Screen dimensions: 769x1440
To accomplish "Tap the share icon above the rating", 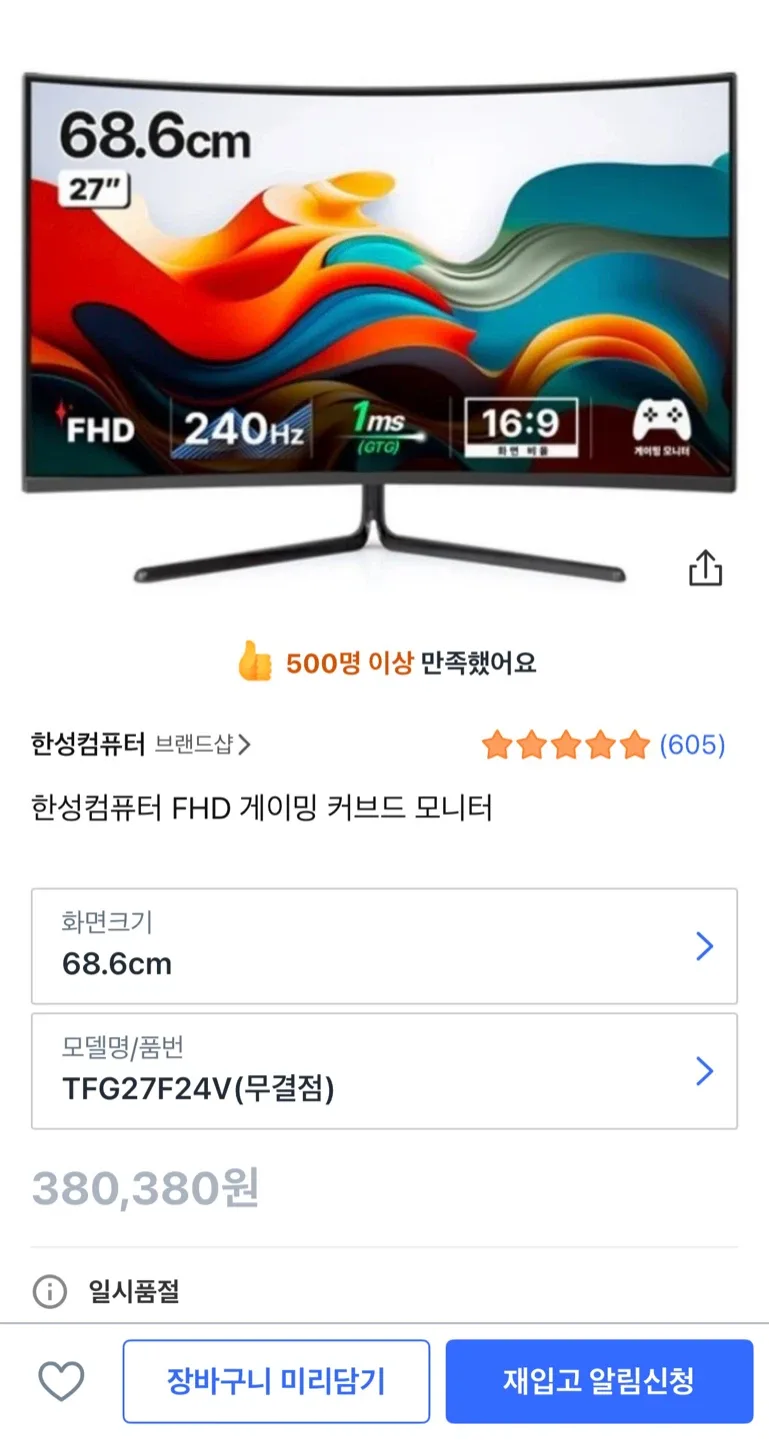I will 706,567.
